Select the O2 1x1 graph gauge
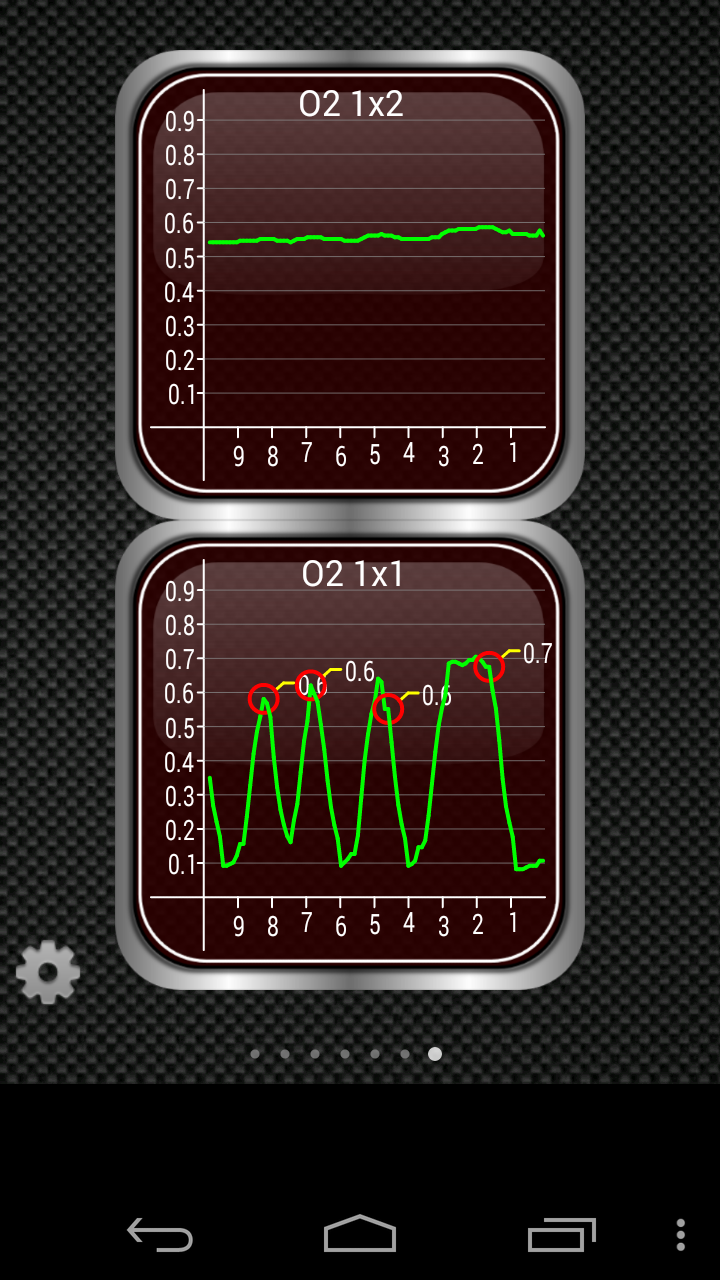Screen dimensions: 720x1280 click(349, 754)
